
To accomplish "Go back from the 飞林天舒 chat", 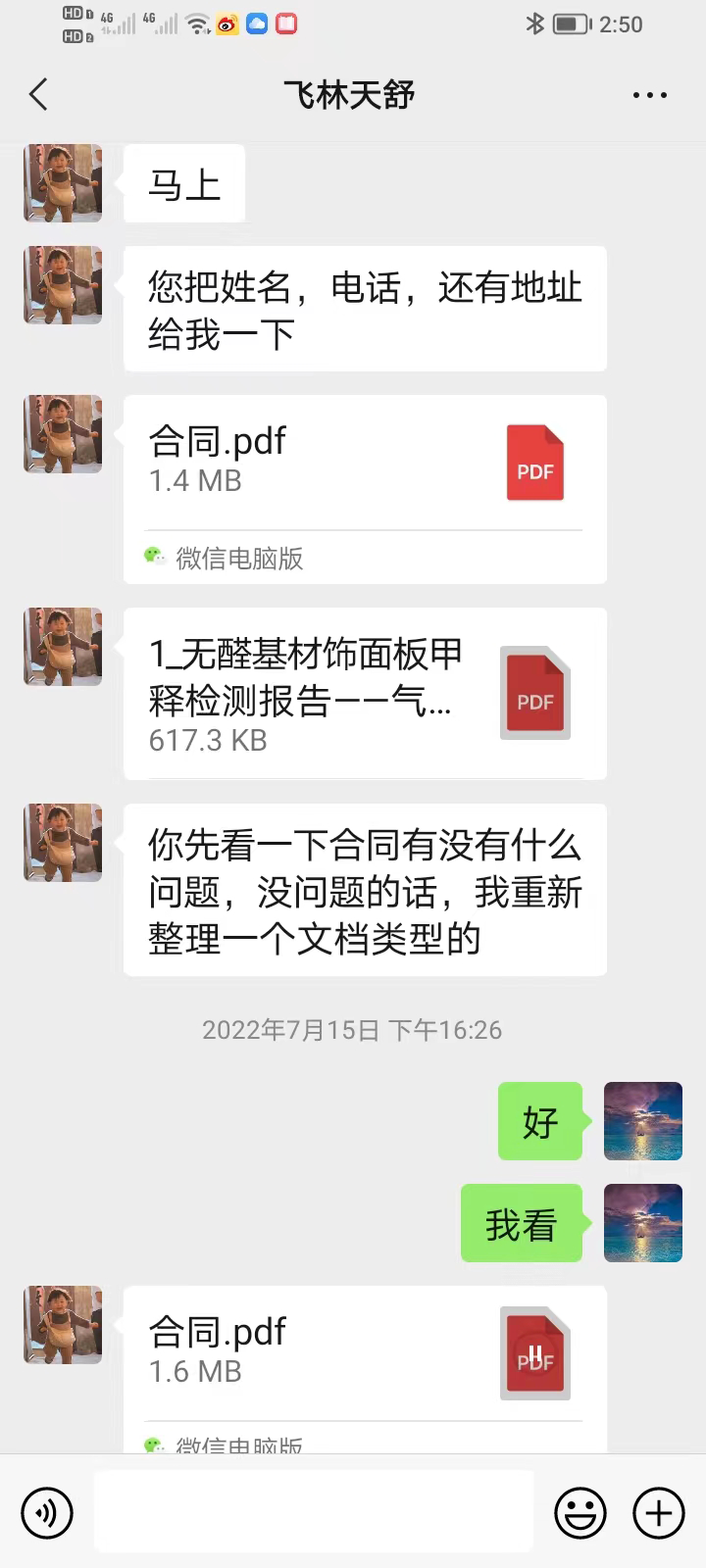I will 39,95.
